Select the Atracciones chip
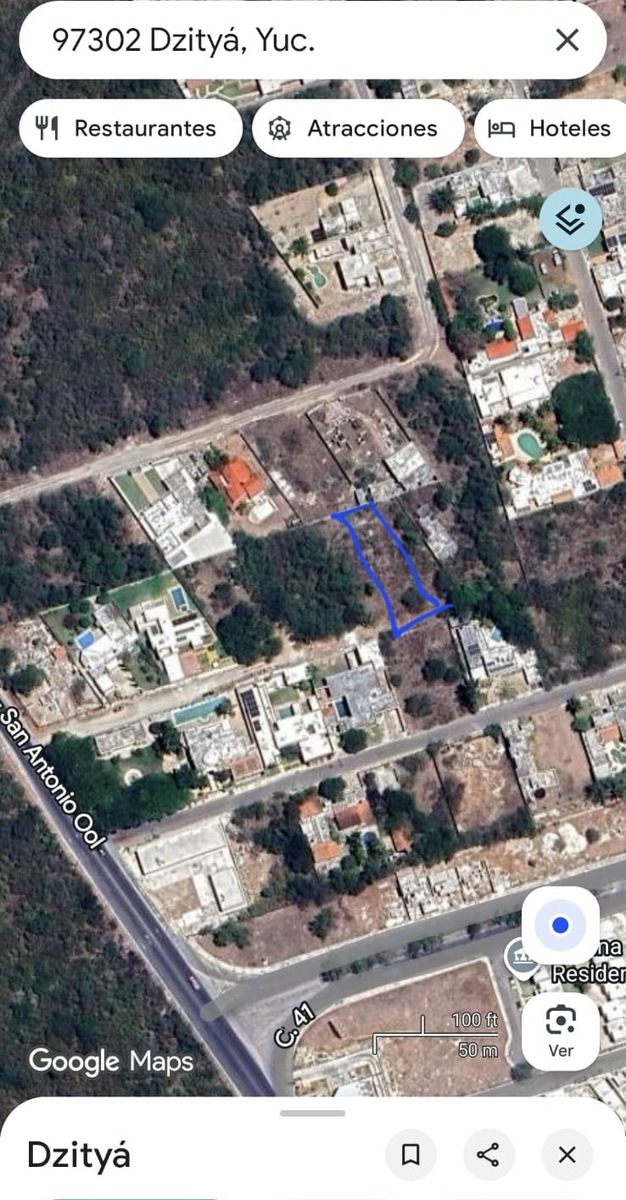 (x=357, y=128)
